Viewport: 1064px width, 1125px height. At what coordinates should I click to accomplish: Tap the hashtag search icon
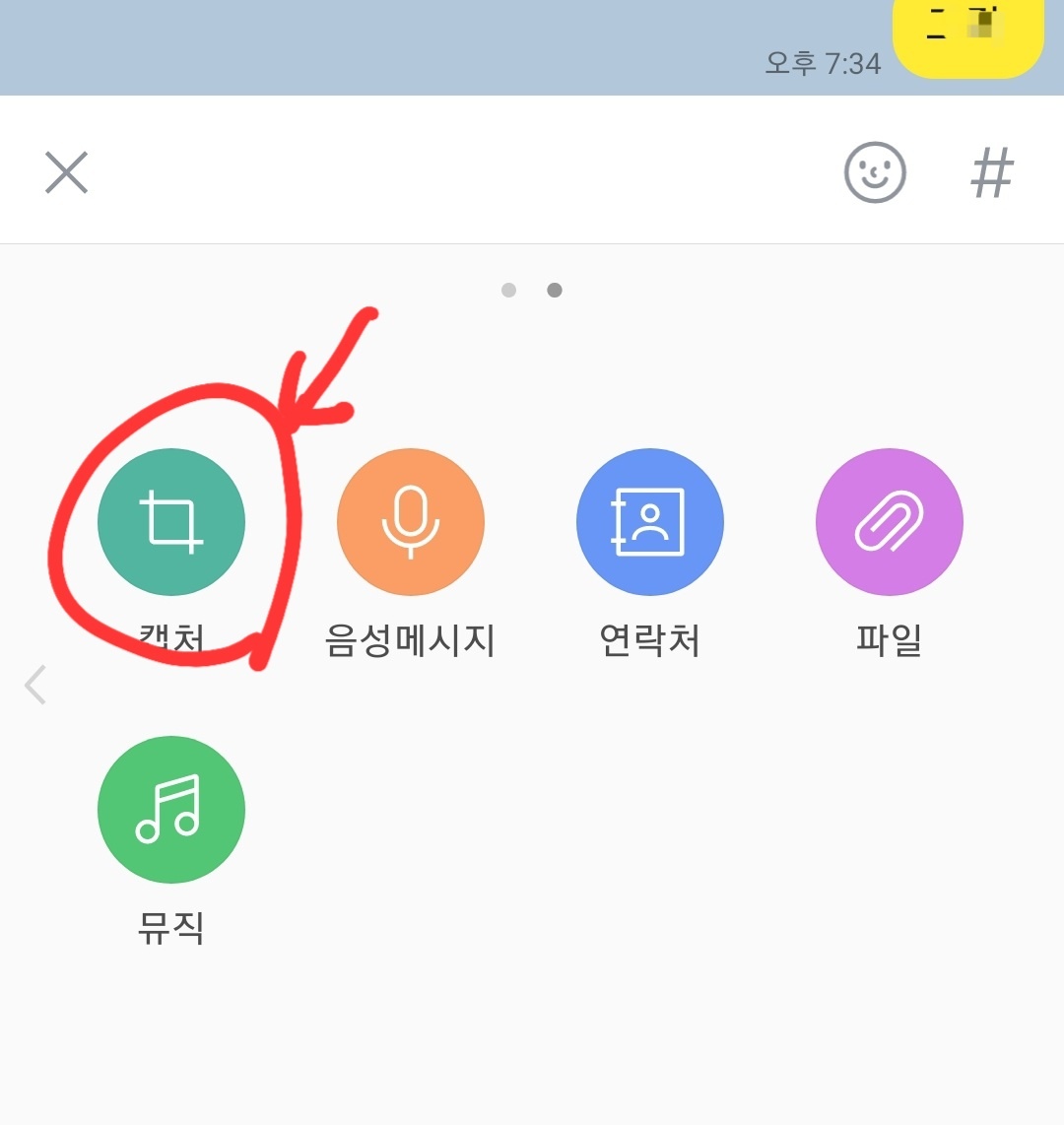click(992, 170)
